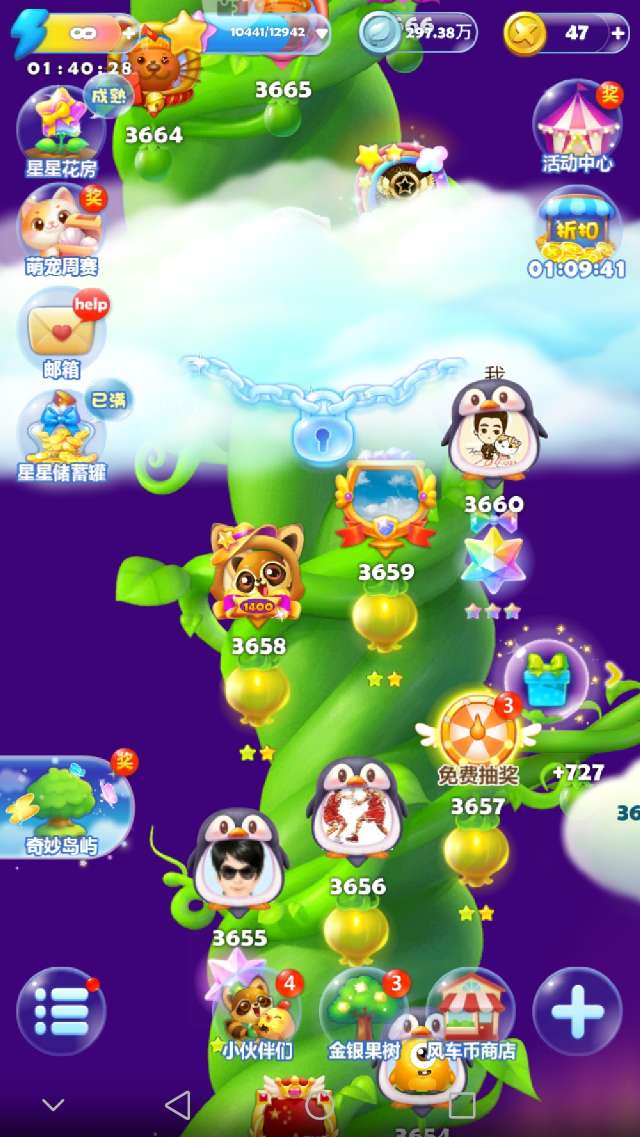Open 星星花房 star greenhouse

[x=61, y=131]
